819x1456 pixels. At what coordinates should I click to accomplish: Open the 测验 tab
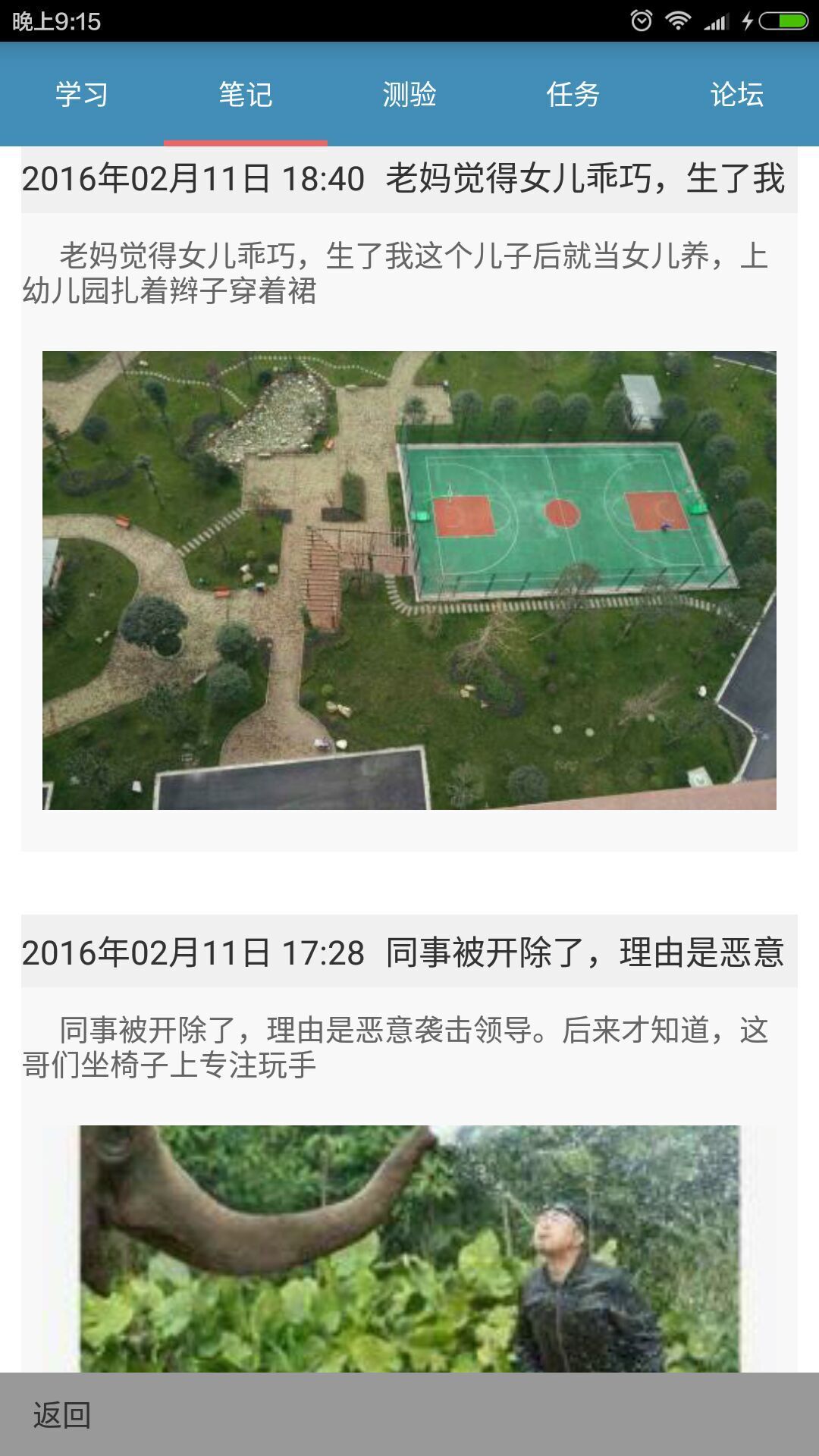click(409, 94)
